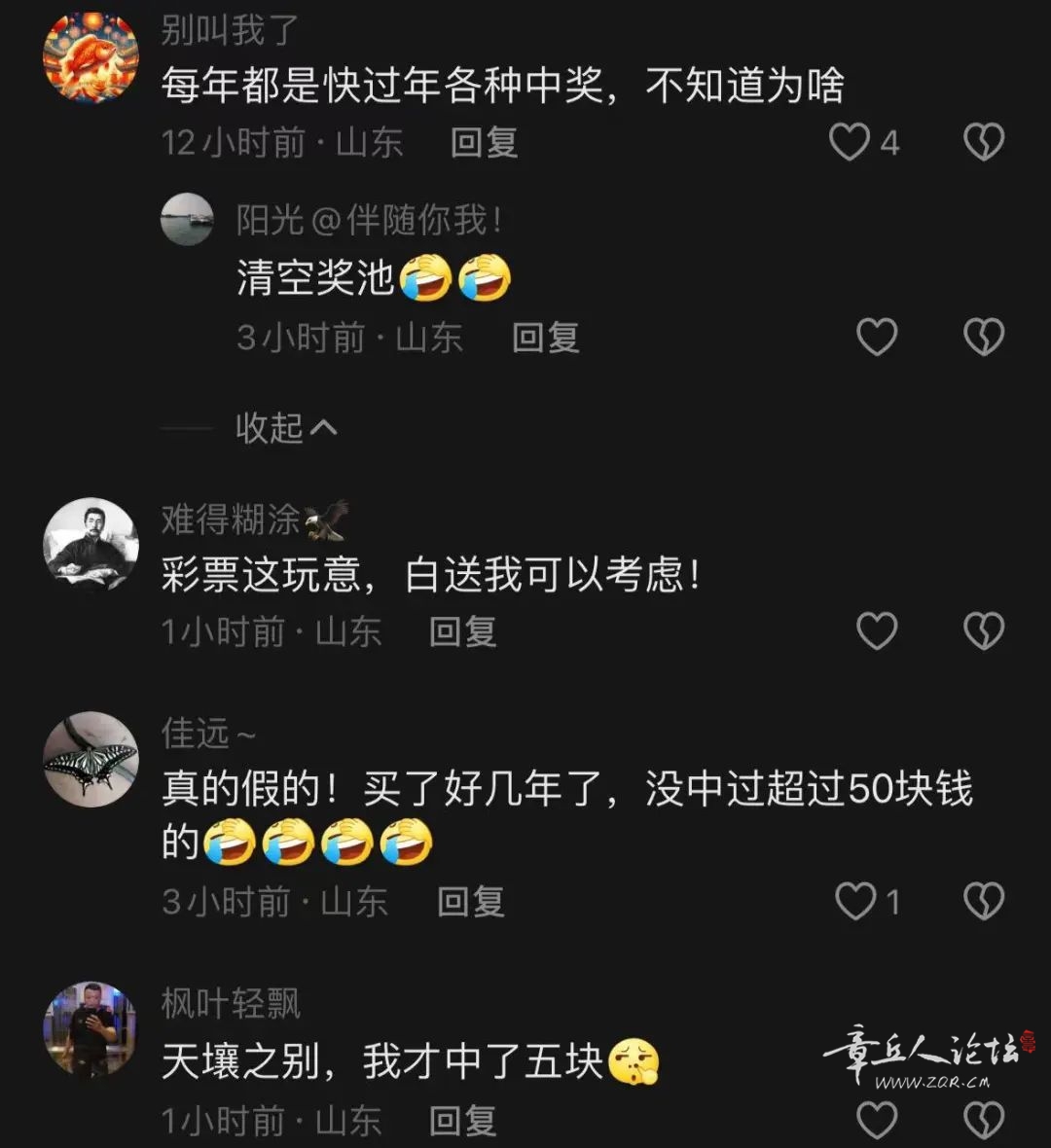The height and width of the screenshot is (1148, 1051).
Task: Dislike 别叫我了's comment
Action: 983,143
